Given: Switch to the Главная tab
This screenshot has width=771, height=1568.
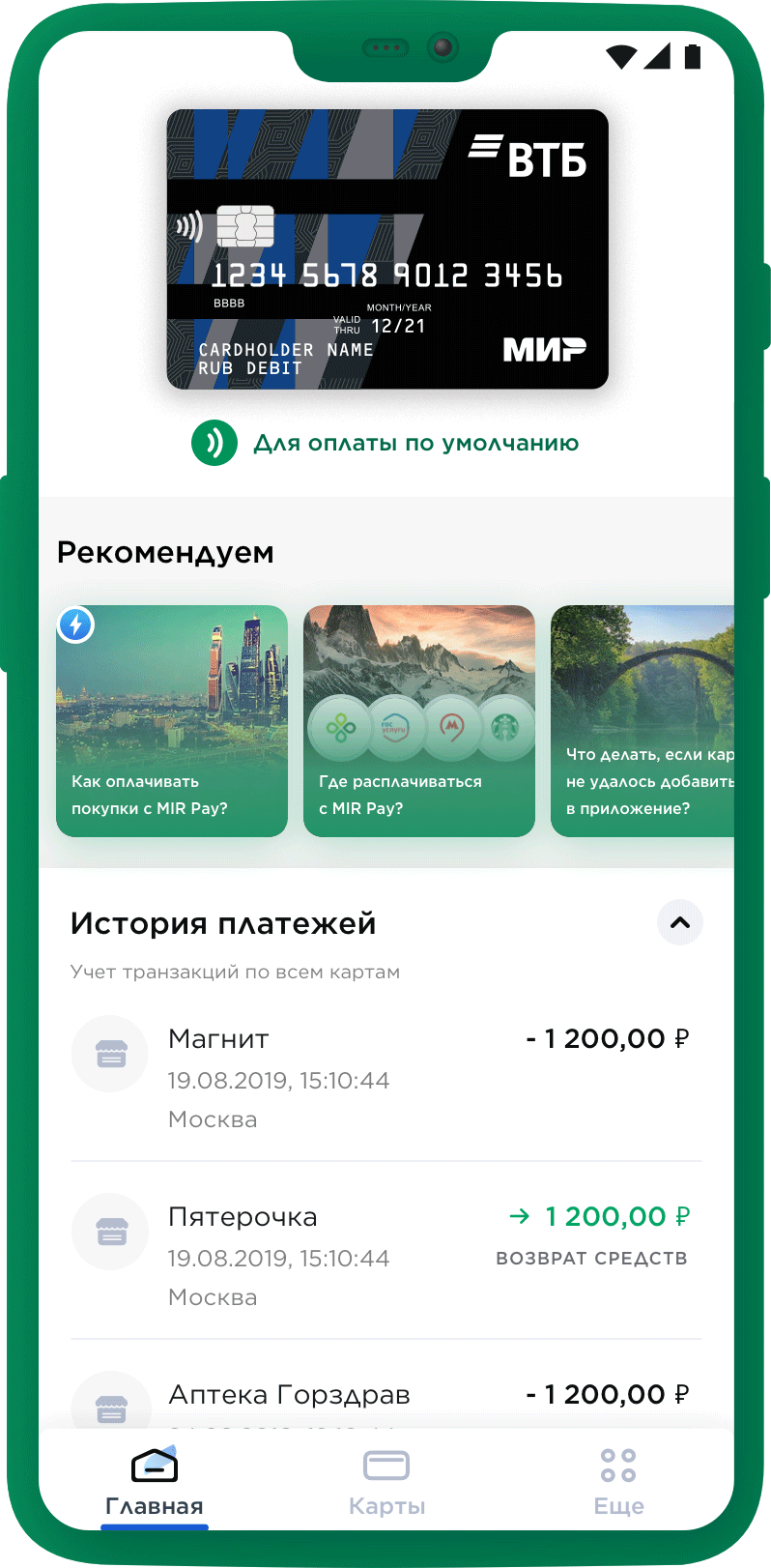Looking at the screenshot, I should click(x=155, y=1481).
